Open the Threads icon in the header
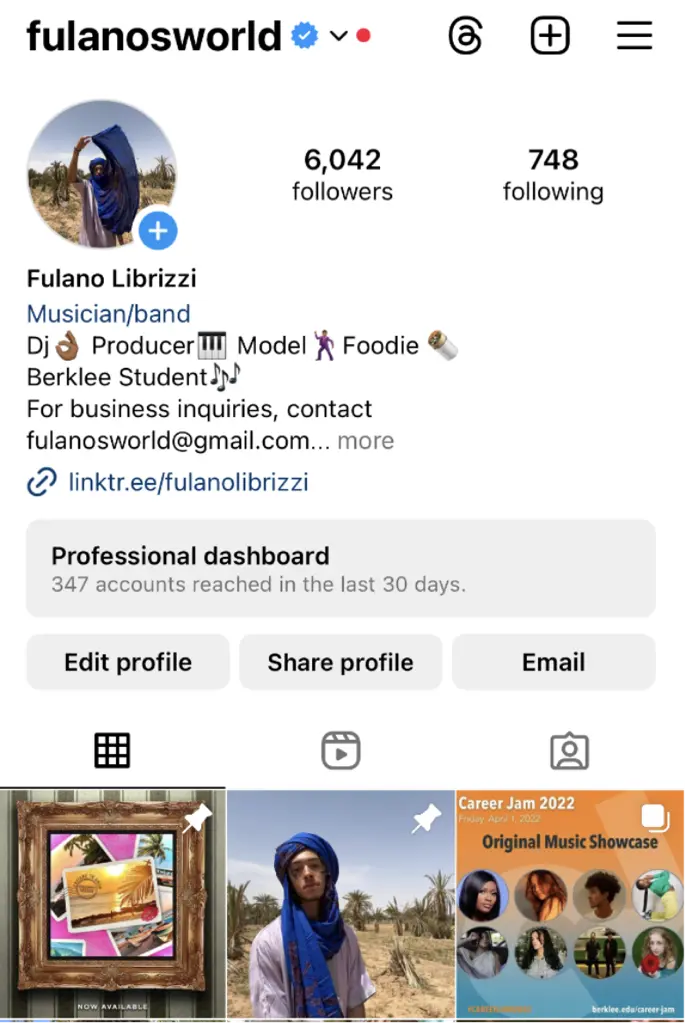 coord(465,37)
